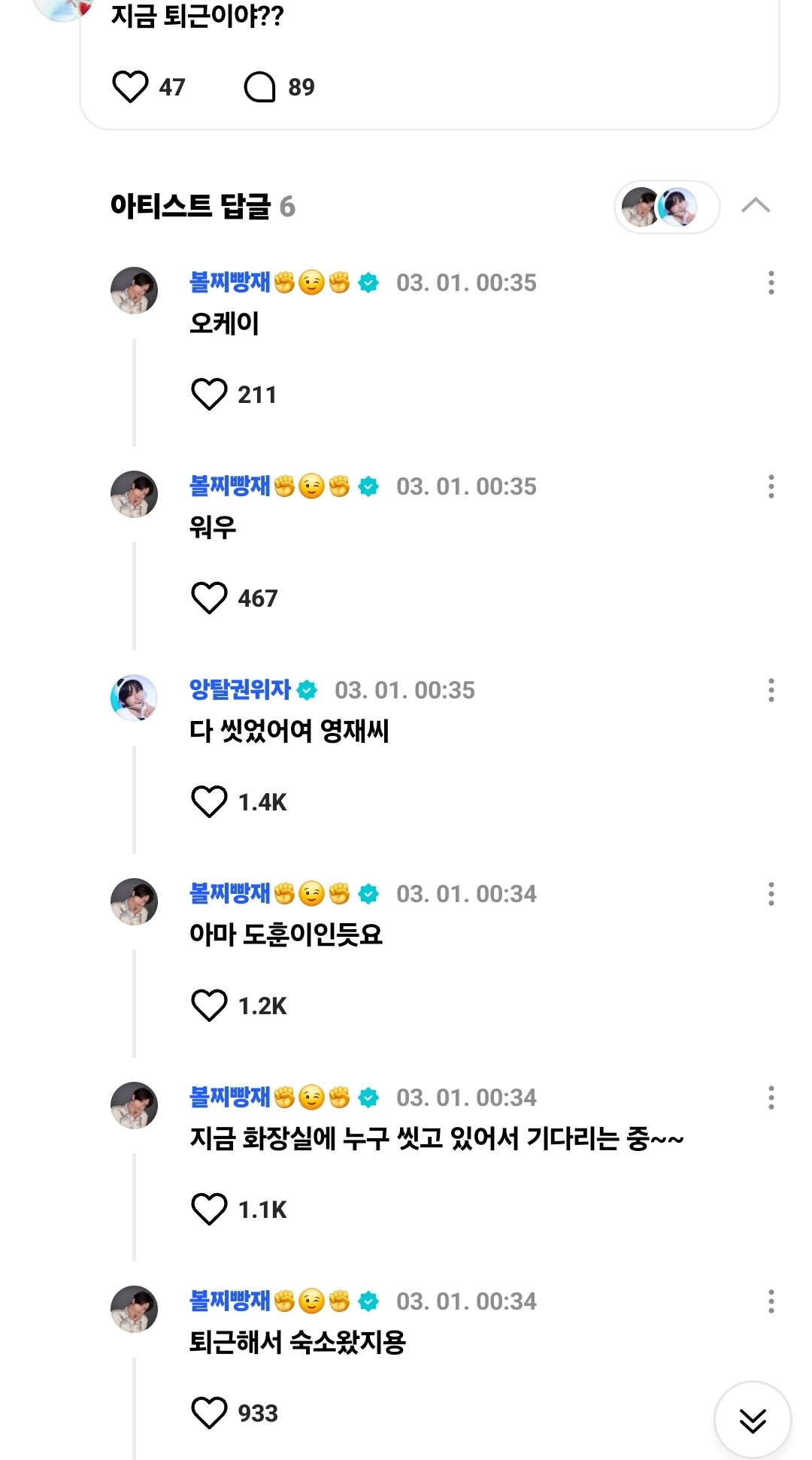Open 앙탈권위자's profile name link
The width and height of the screenshot is (812, 1460).
(240, 689)
